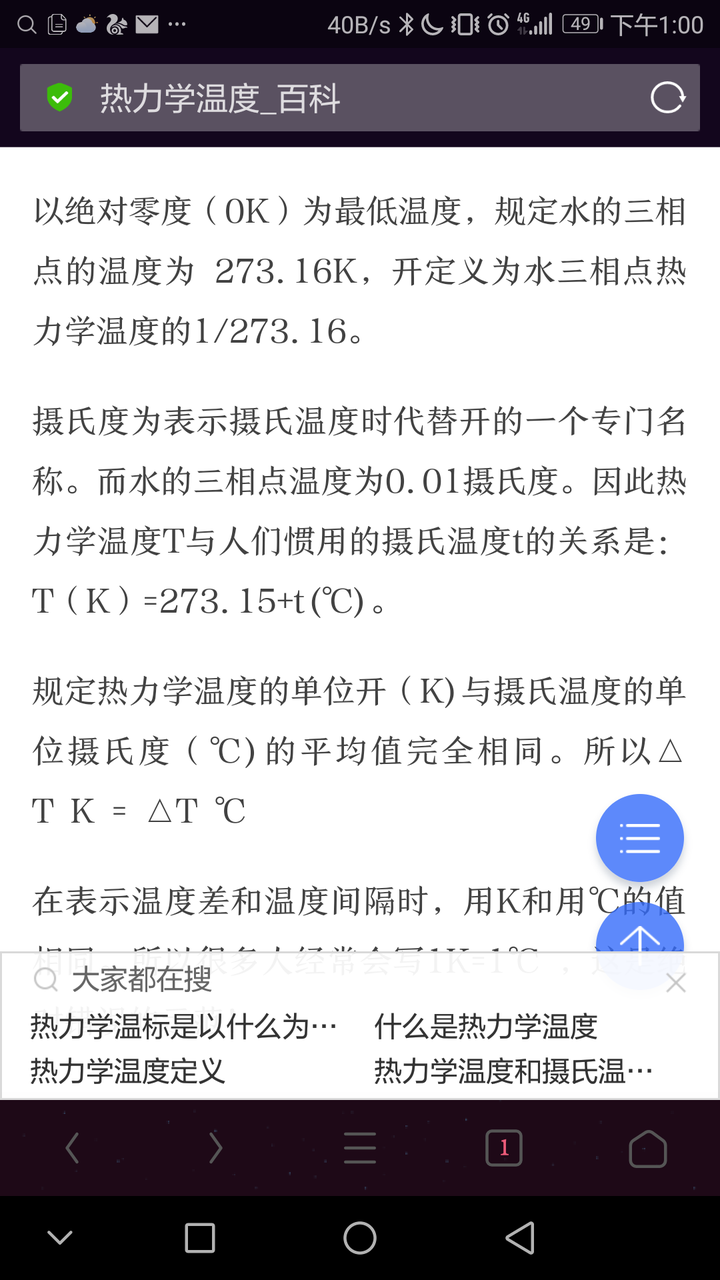Viewport: 720px width, 1280px height.
Task: Go back to previous page in browser
Action: pos(72,1148)
